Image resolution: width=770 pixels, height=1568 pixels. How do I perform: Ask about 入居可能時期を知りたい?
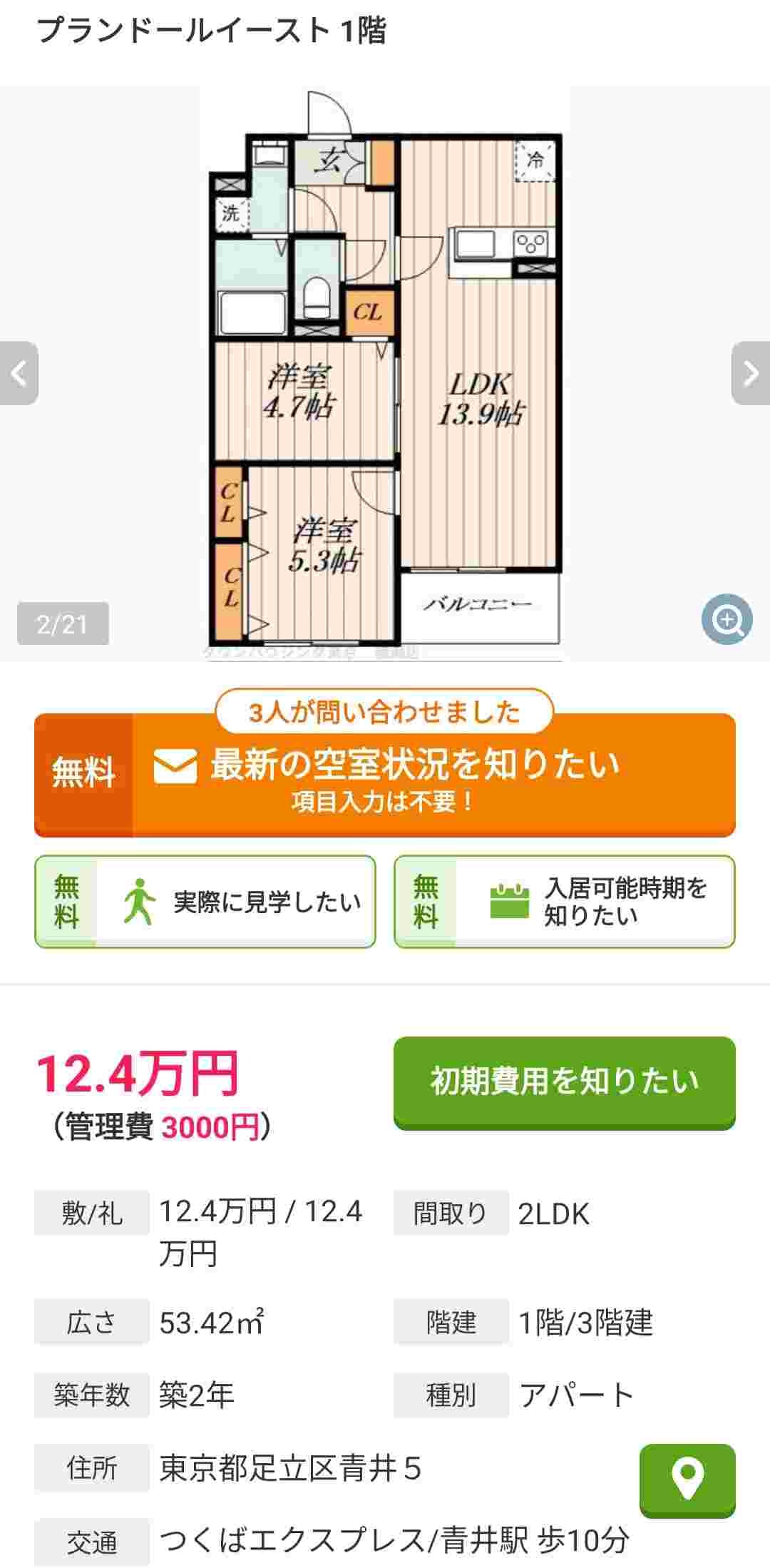point(565,902)
